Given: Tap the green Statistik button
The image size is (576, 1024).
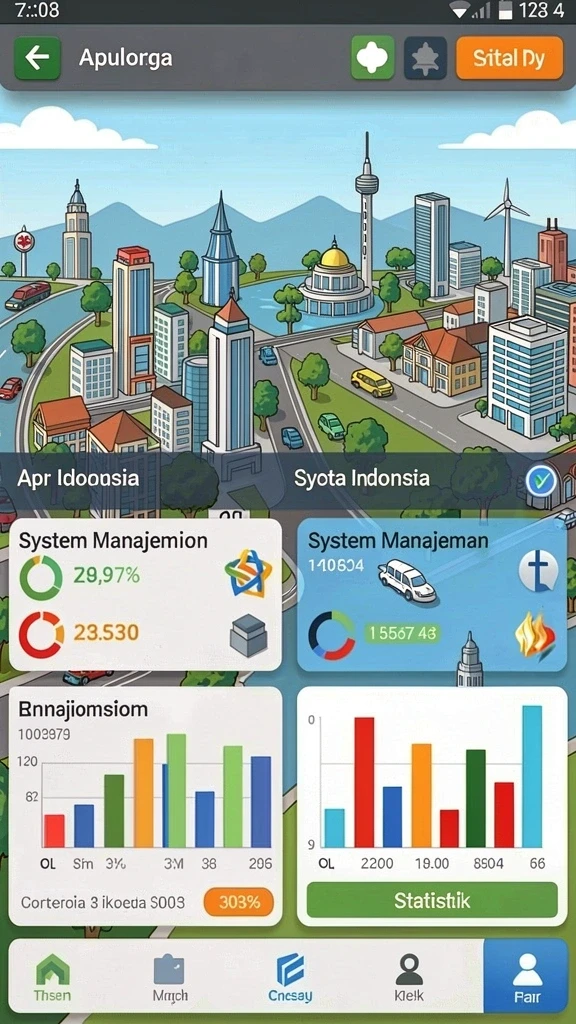Looking at the screenshot, I should (x=432, y=901).
